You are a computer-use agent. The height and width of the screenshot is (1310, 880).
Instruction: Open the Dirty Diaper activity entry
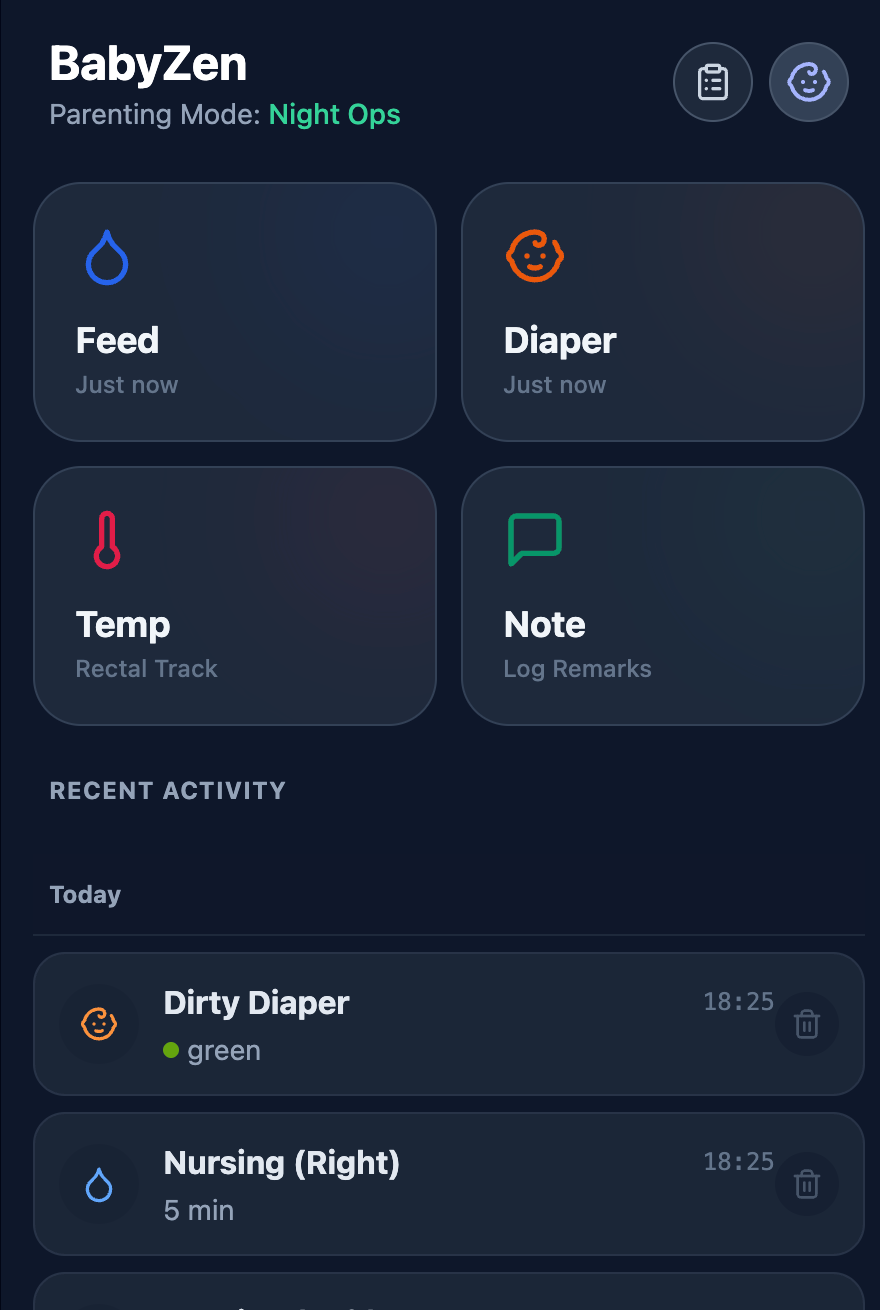click(x=400, y=1024)
